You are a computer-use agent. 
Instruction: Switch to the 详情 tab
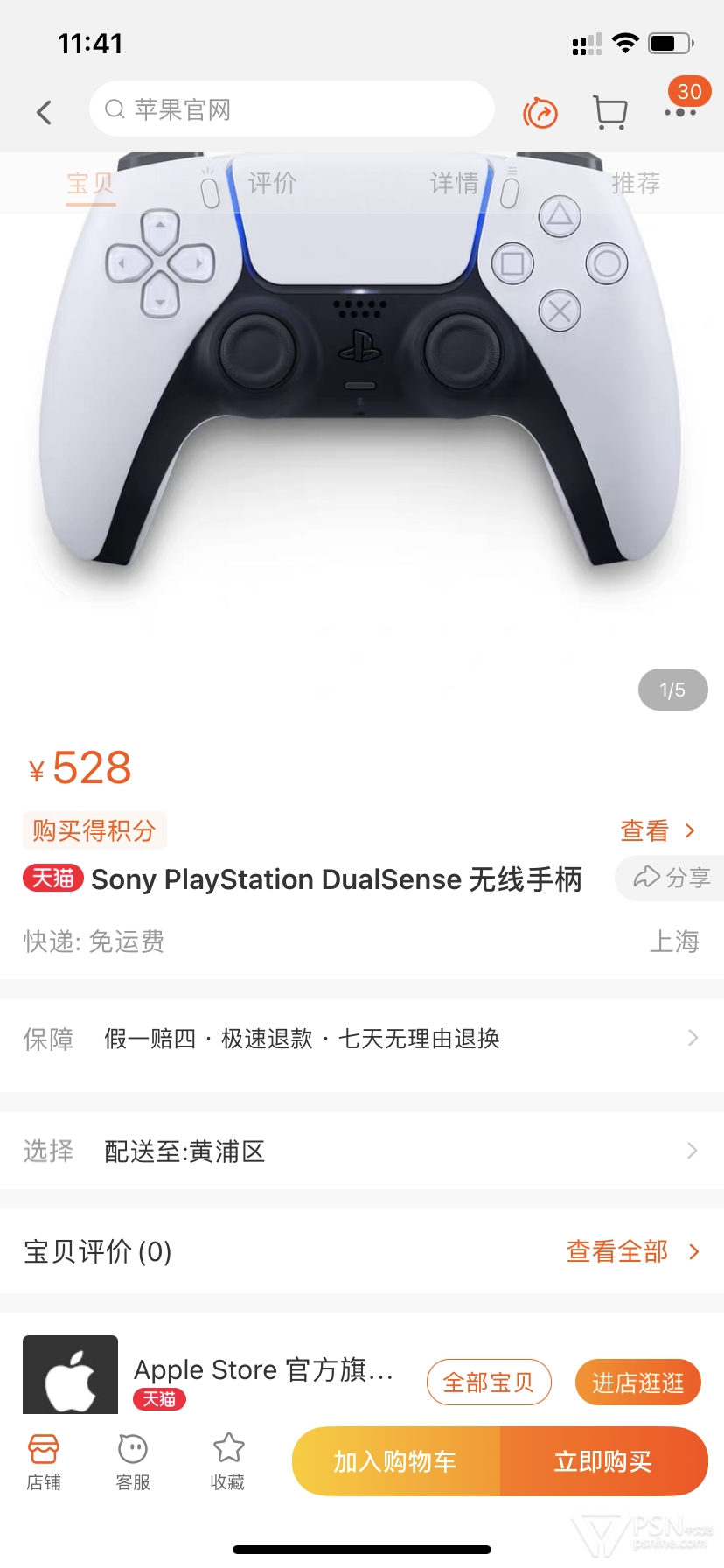(x=454, y=183)
